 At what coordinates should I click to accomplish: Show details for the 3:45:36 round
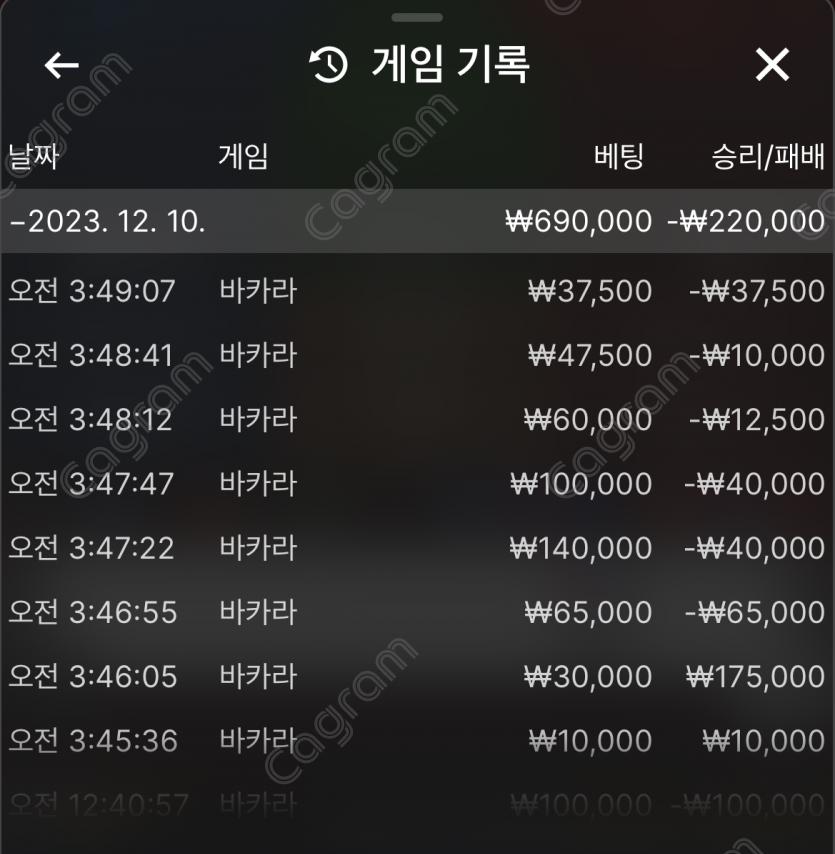pos(416,741)
